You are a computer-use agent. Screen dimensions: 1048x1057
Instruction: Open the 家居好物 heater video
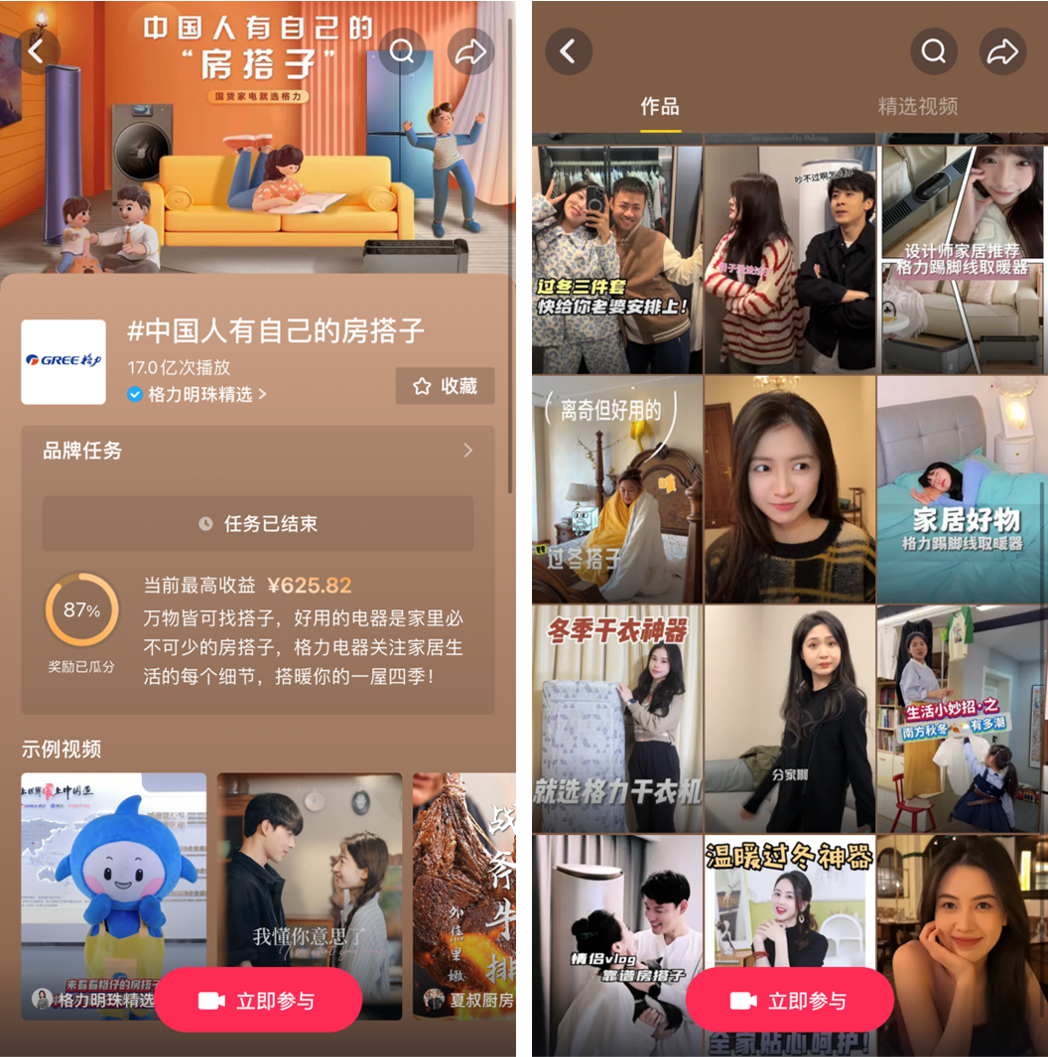[961, 488]
